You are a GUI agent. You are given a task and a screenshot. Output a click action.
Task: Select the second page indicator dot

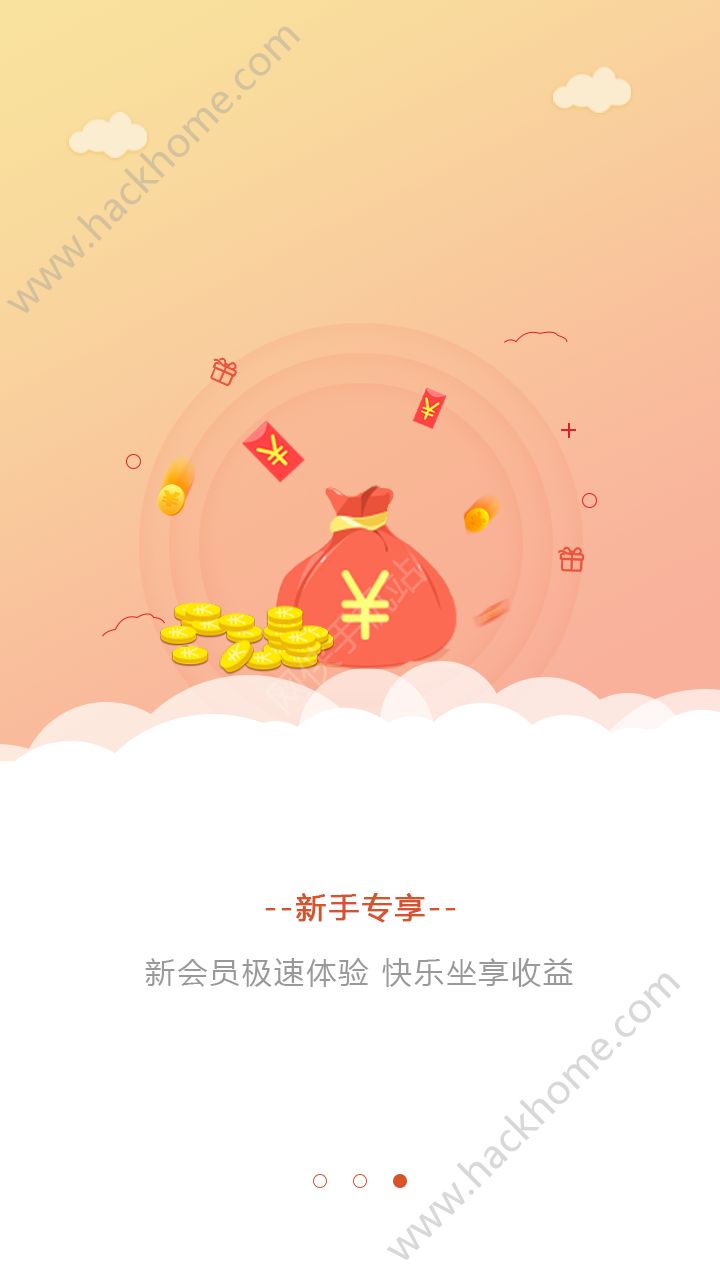point(360,1181)
